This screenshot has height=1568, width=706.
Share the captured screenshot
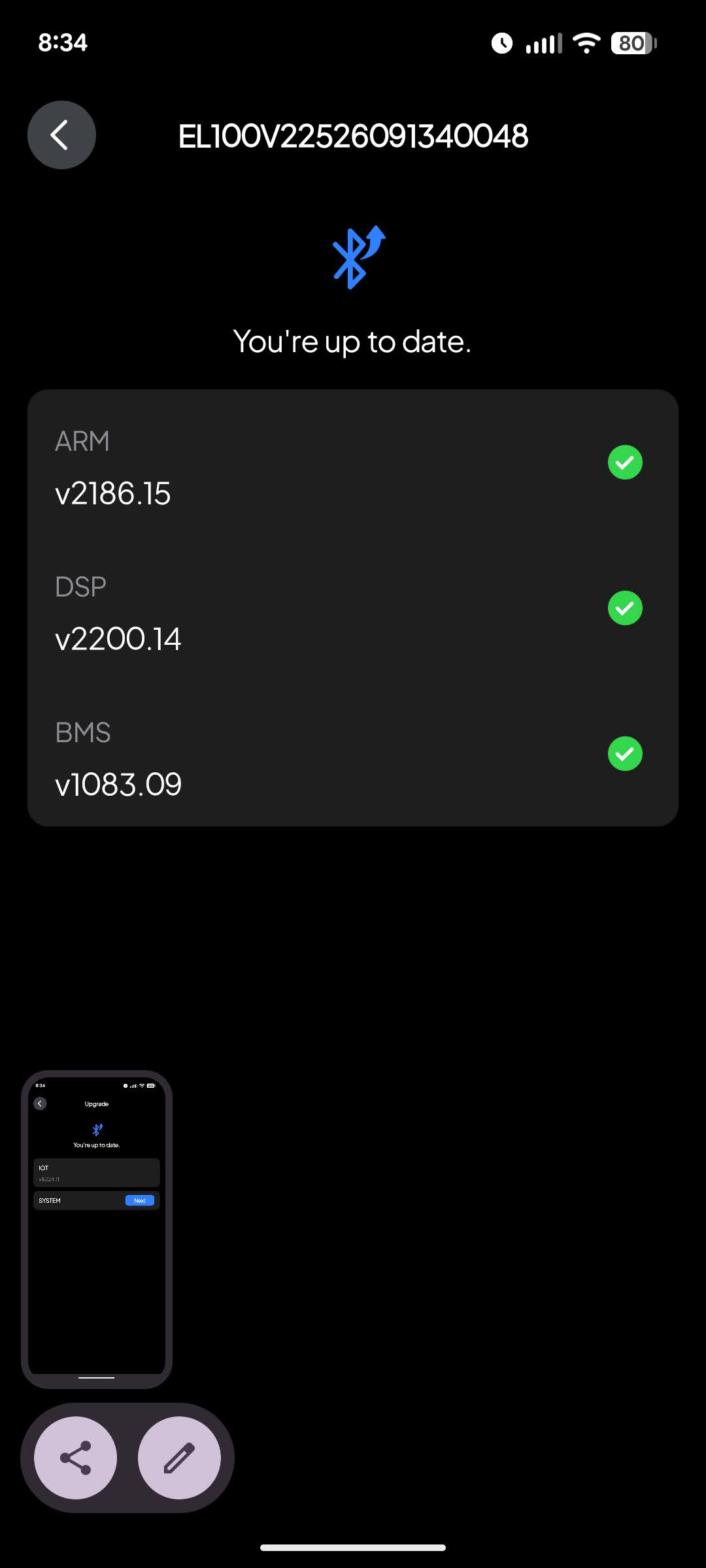76,1458
